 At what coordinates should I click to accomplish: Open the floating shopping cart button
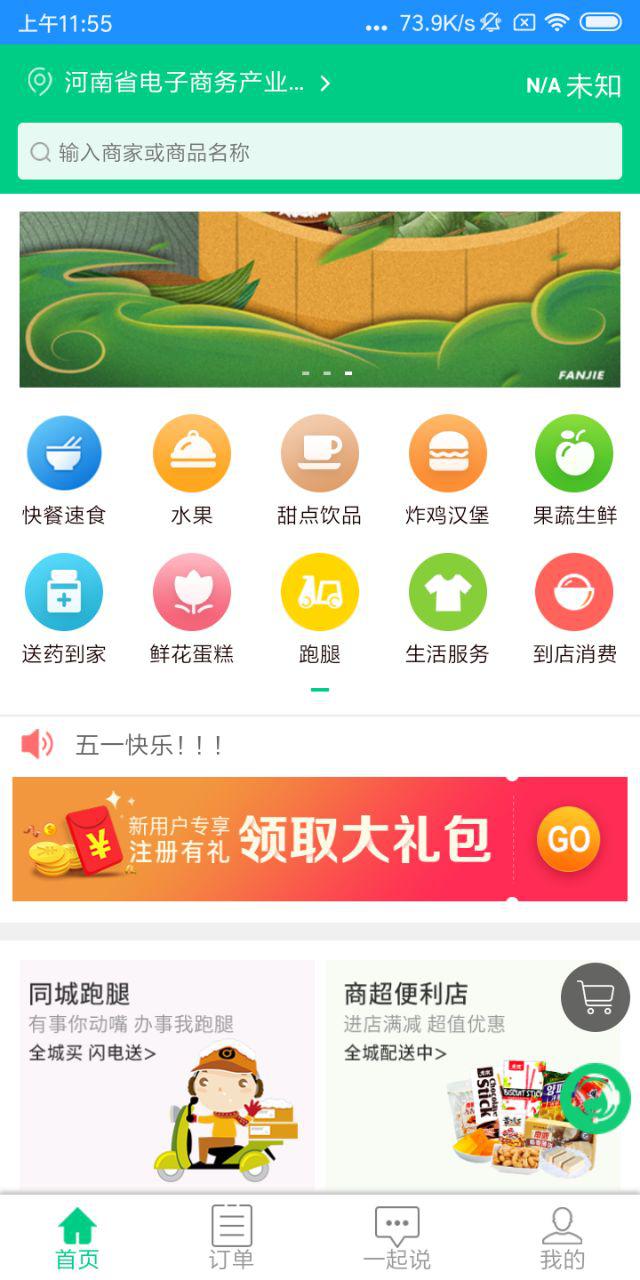[595, 997]
